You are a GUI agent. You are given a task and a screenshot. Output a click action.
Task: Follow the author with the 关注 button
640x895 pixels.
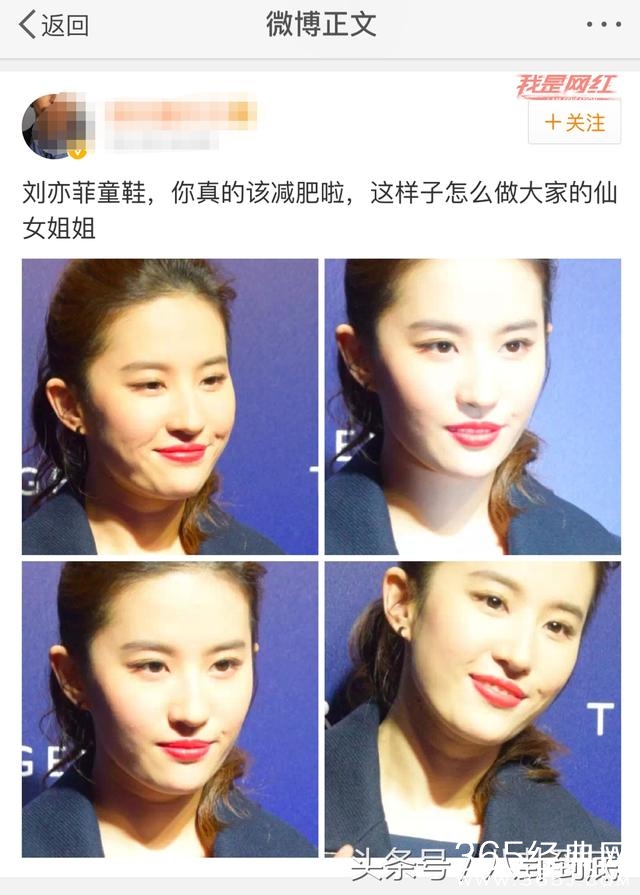tap(574, 123)
